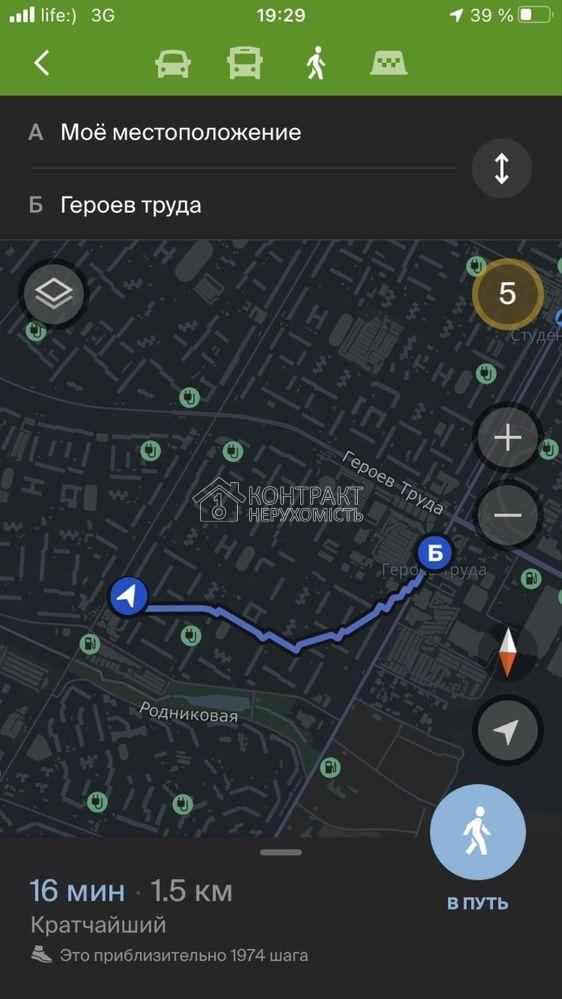Center the map on my location
Image resolution: width=562 pixels, height=999 pixels.
506,731
